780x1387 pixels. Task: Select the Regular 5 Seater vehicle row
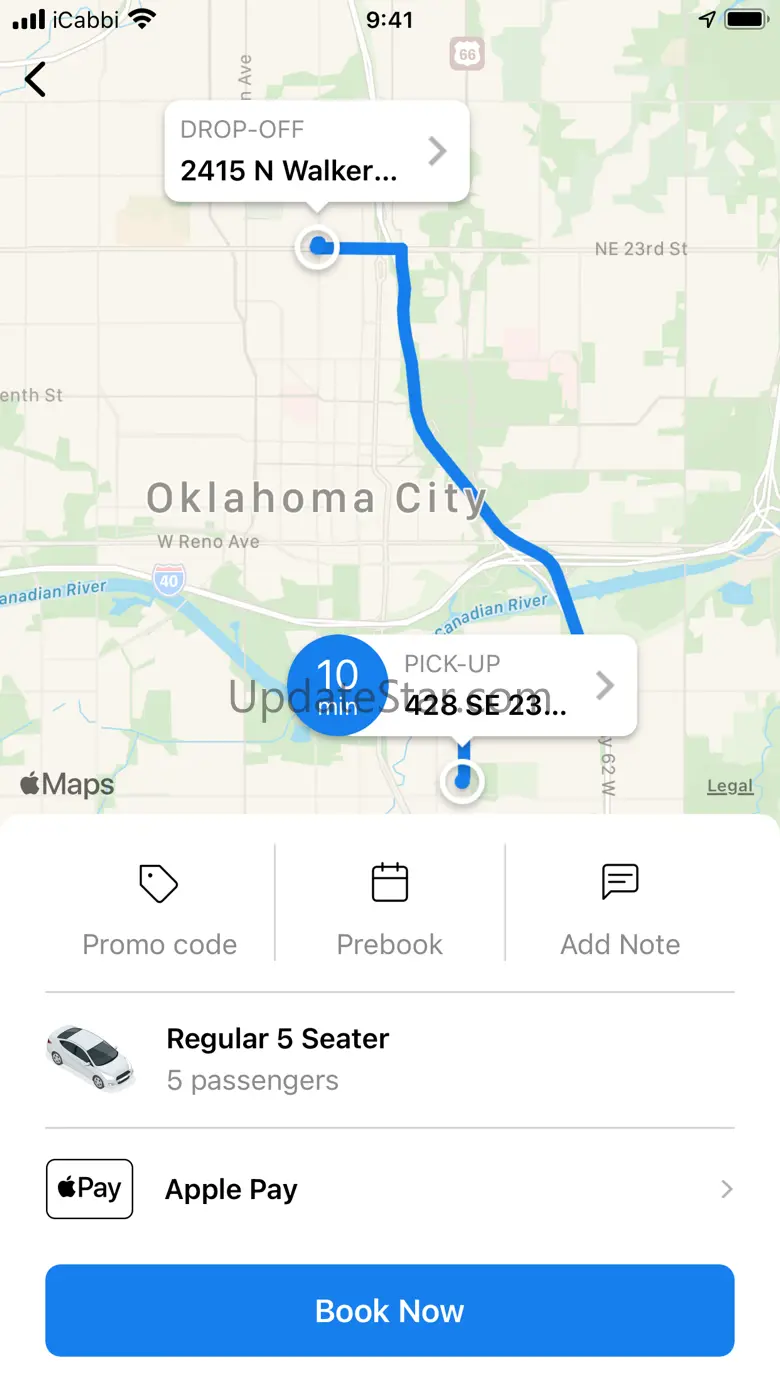(390, 1060)
